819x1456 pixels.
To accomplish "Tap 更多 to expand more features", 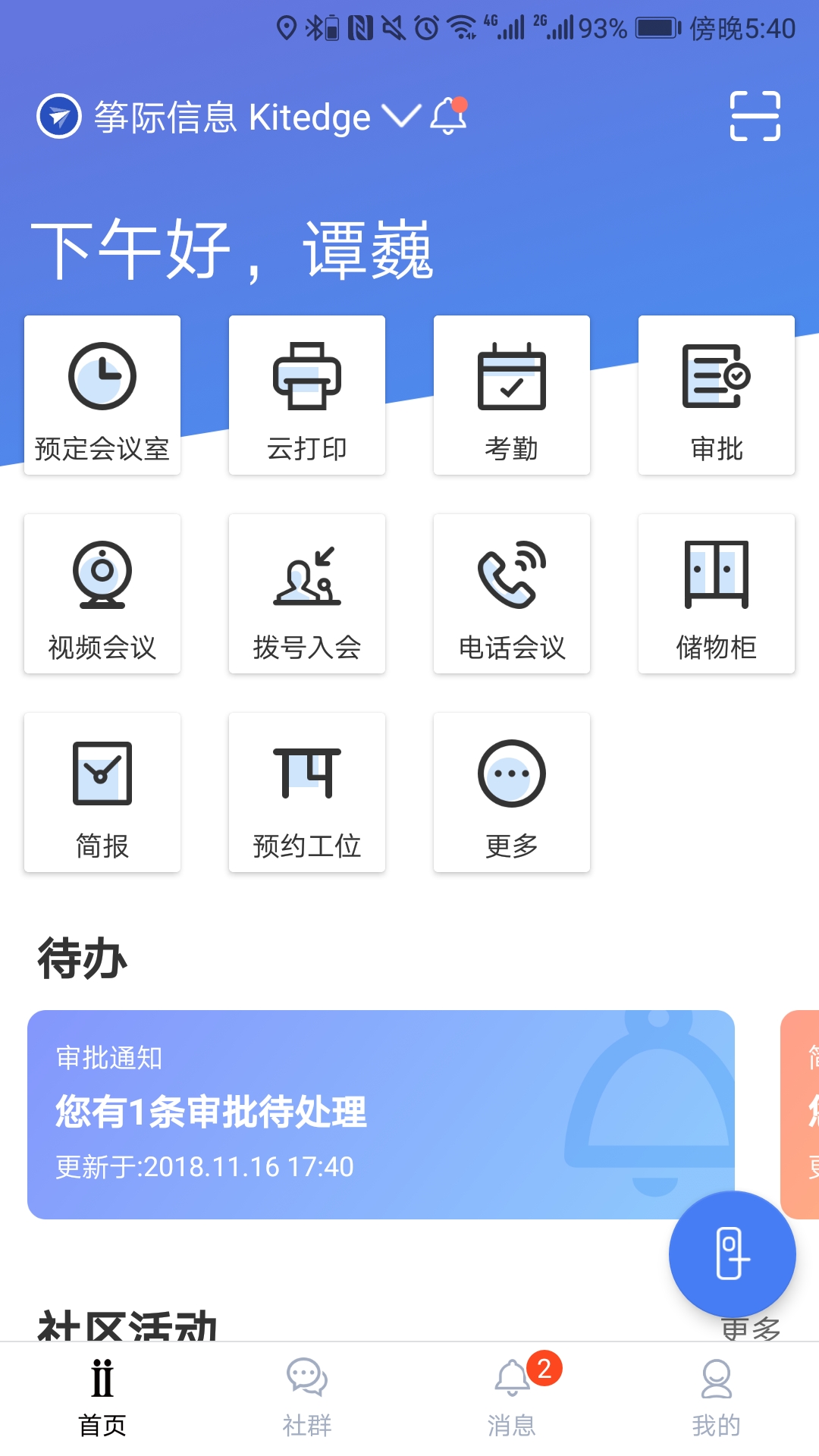I will pyautogui.click(x=512, y=791).
